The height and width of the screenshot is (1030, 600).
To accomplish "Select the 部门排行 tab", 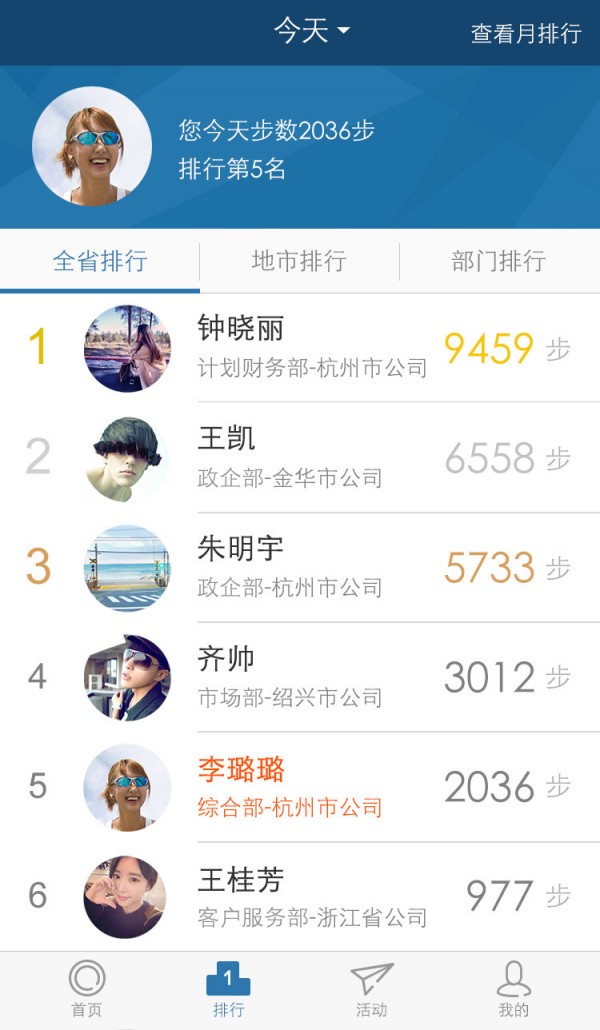I will [498, 262].
